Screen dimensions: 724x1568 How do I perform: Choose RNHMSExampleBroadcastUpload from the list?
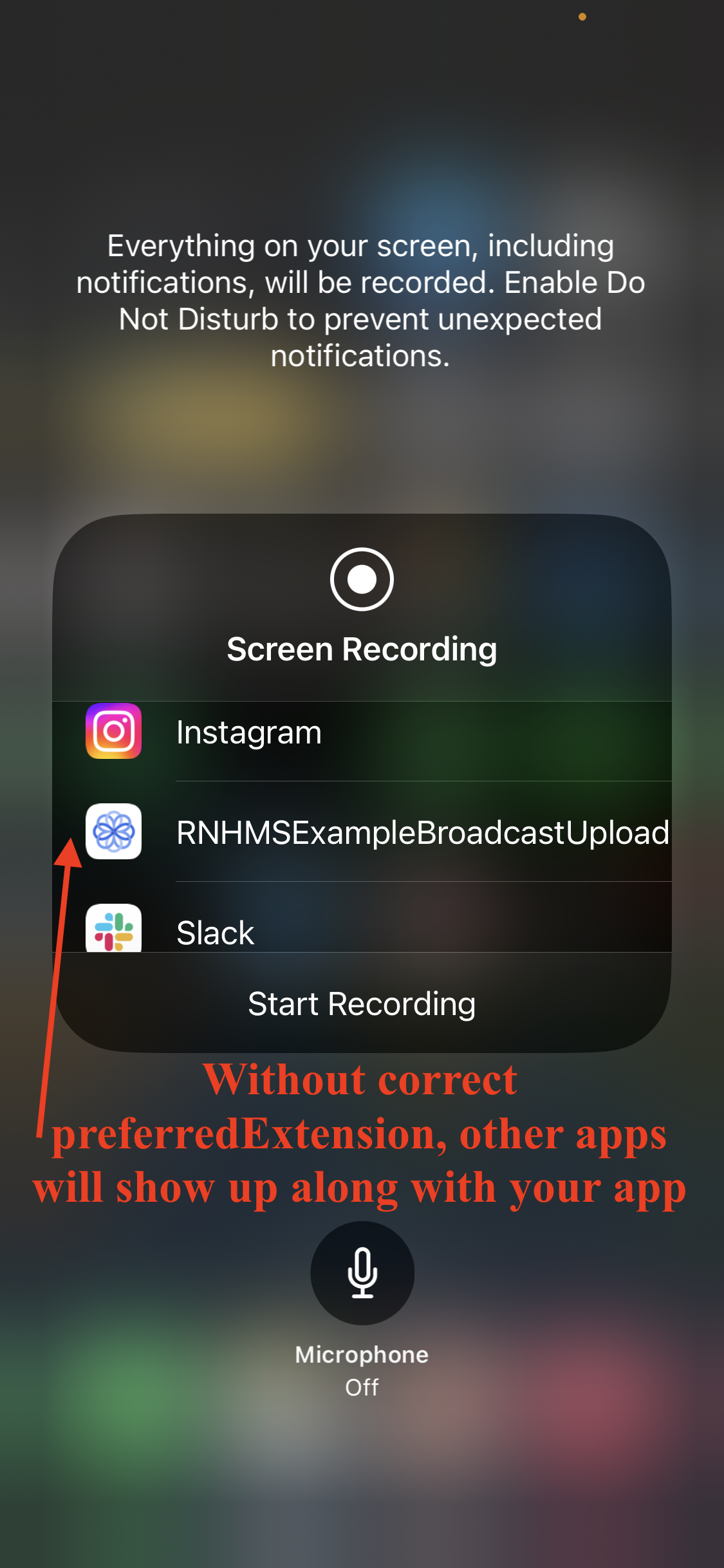tap(360, 832)
